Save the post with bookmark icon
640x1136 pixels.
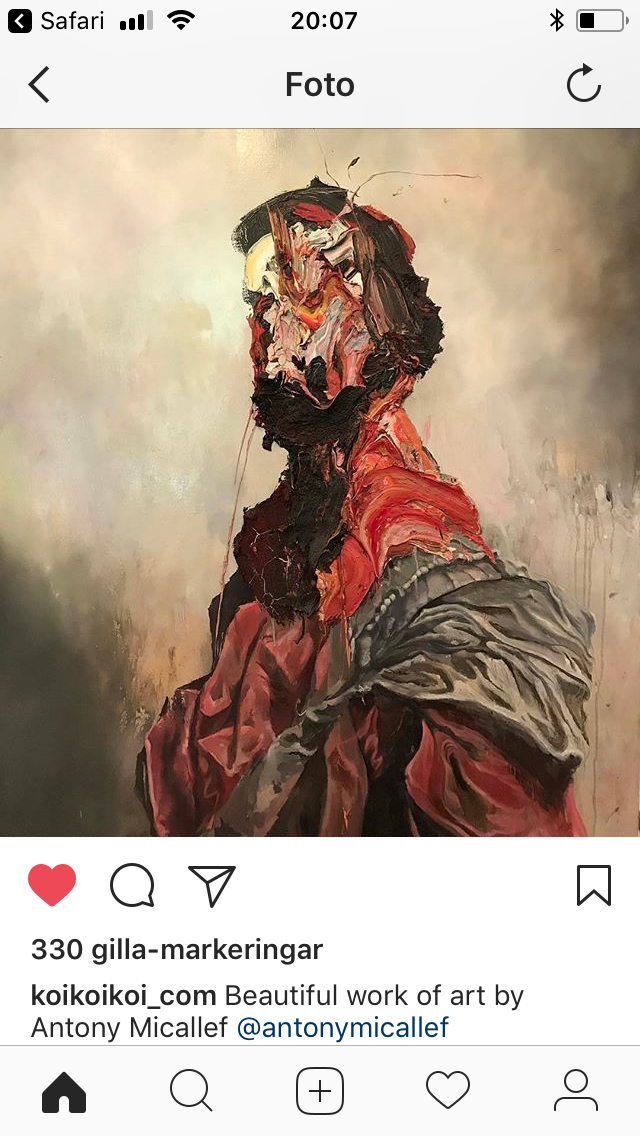pyautogui.click(x=593, y=885)
